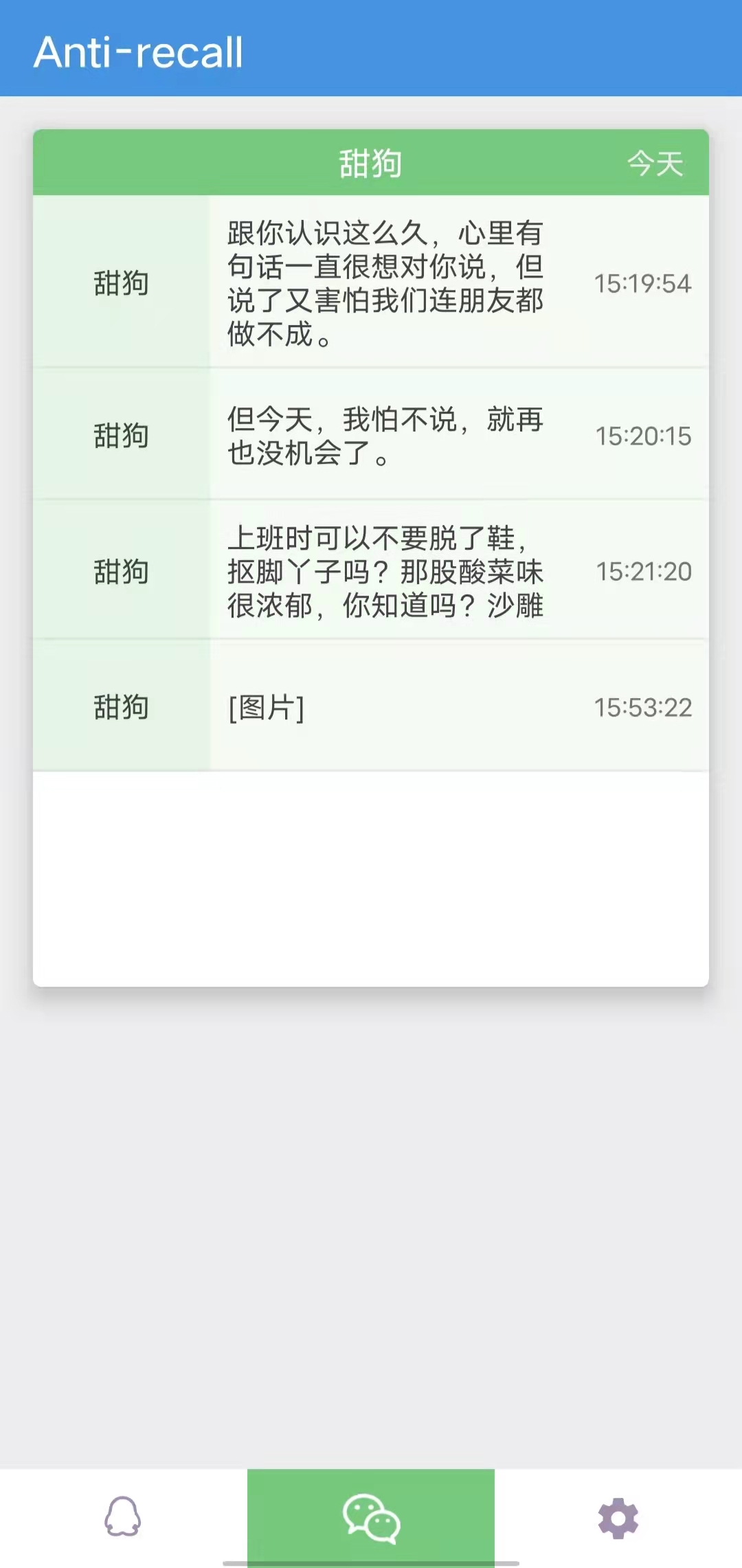Tap the 甜狗 conversation header
This screenshot has width=742, height=1568.
(371, 163)
